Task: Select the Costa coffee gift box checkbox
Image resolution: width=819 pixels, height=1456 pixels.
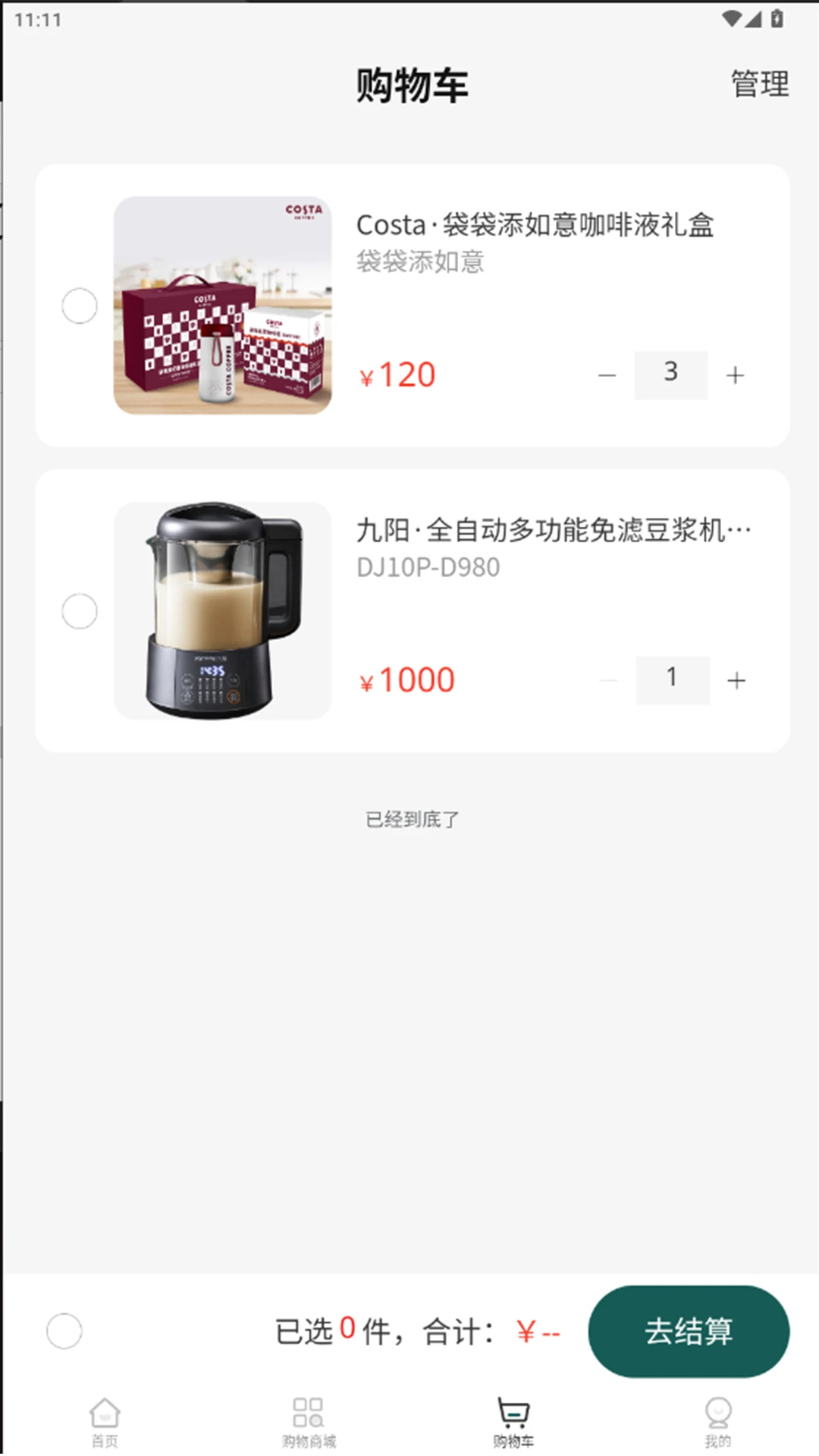Action: point(79,306)
